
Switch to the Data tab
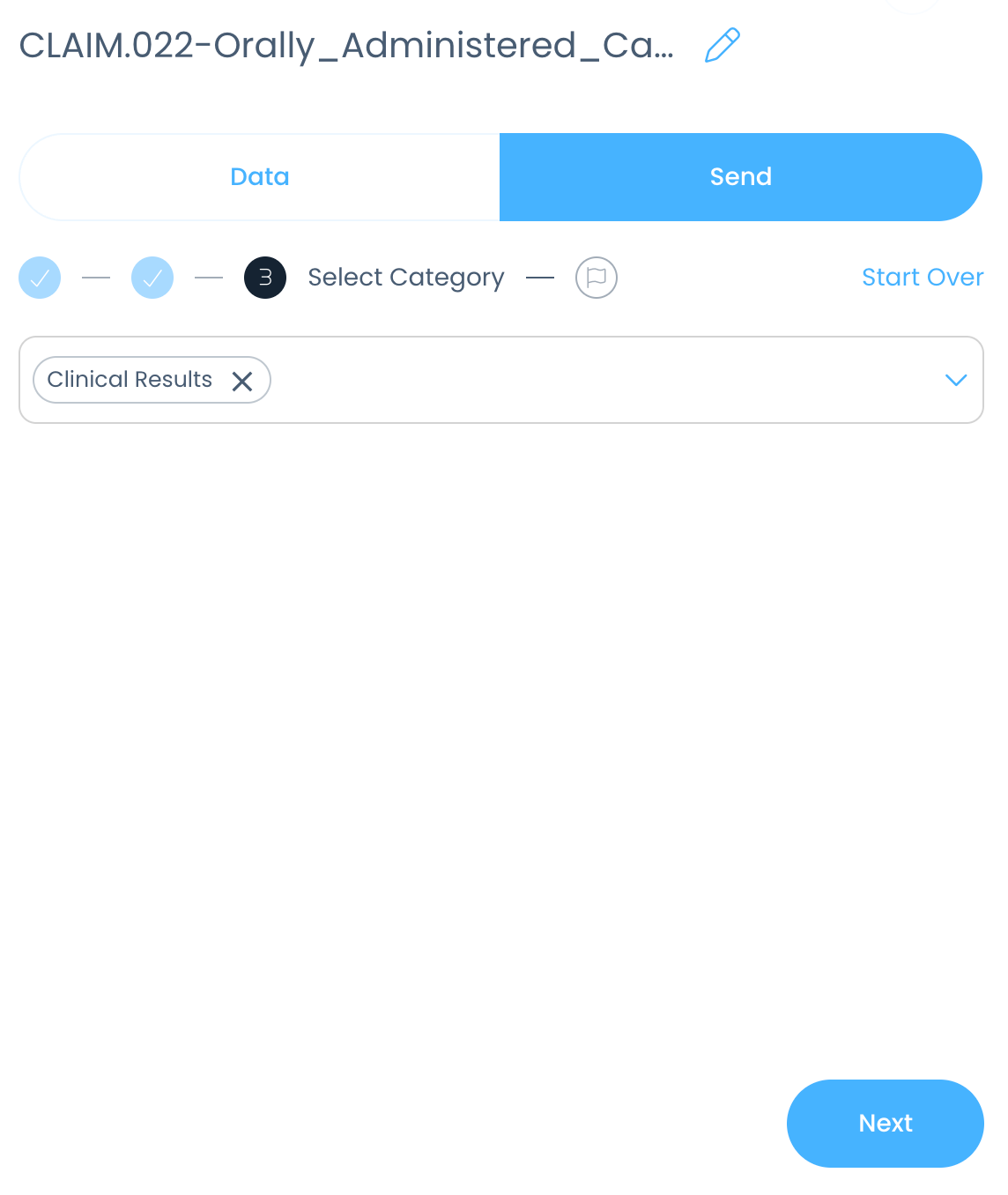[x=260, y=177]
